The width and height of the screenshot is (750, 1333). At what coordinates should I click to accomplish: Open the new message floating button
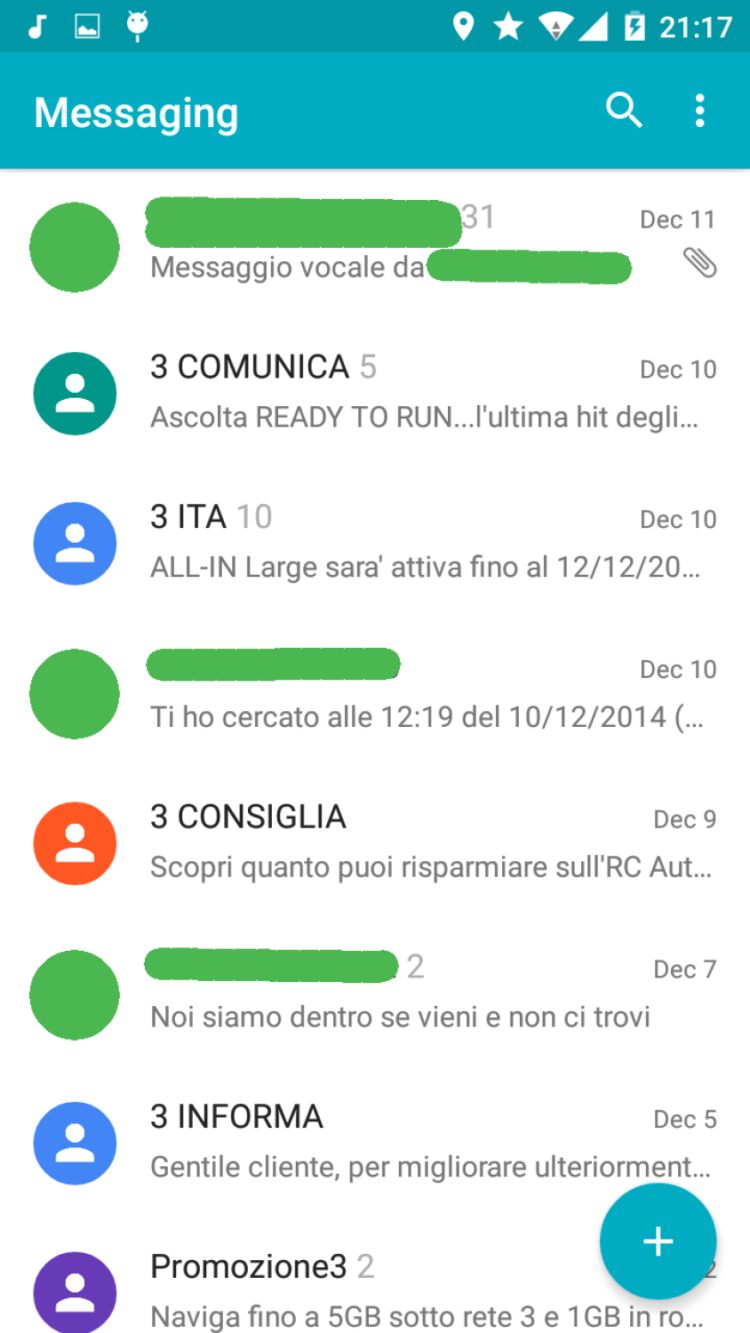pos(657,1240)
